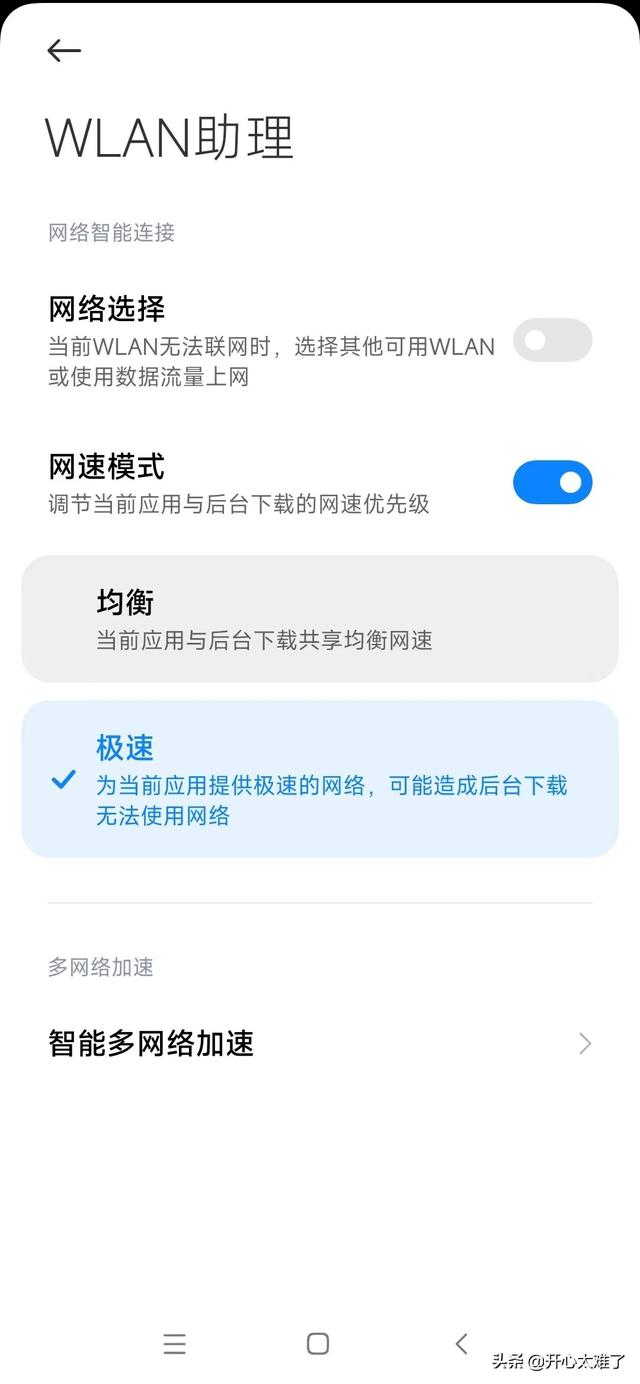
Task: Go back from WLAN助理 page
Action: [64, 51]
